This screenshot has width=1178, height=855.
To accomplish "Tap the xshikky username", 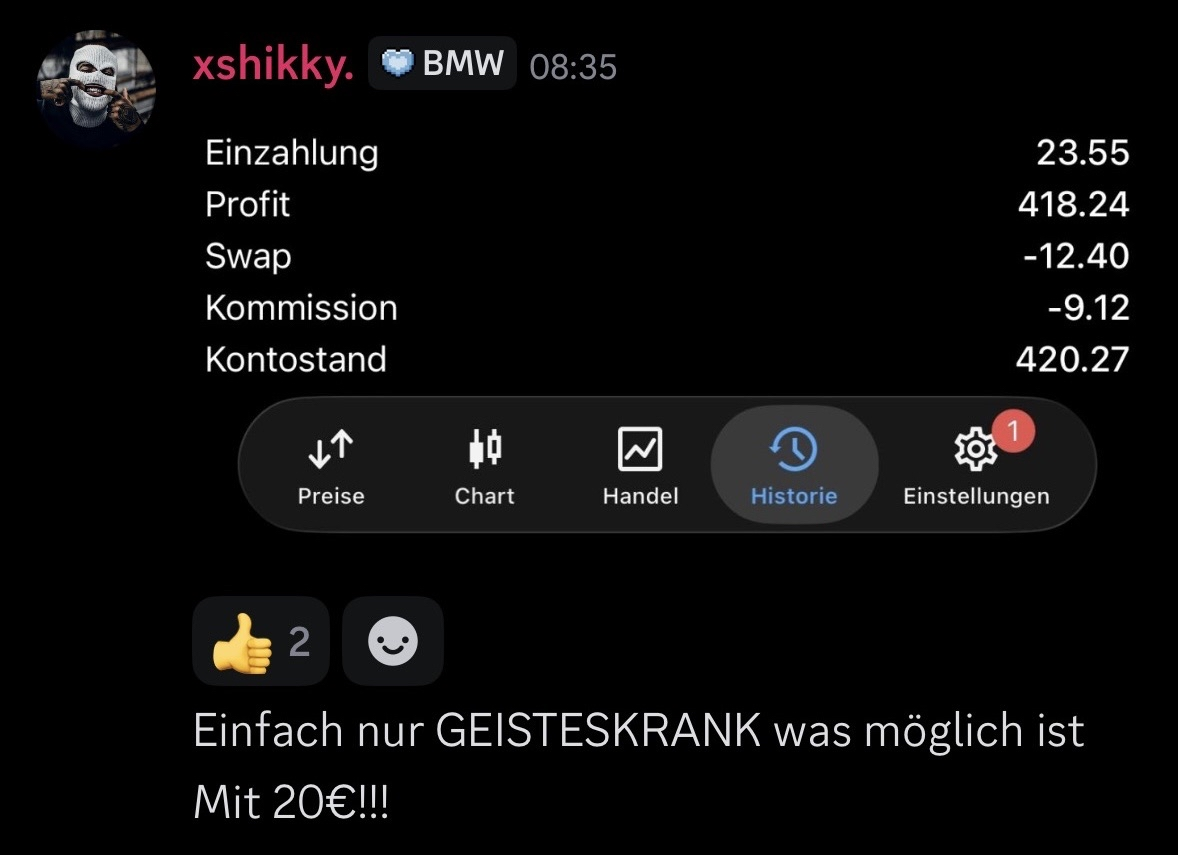I will click(273, 65).
